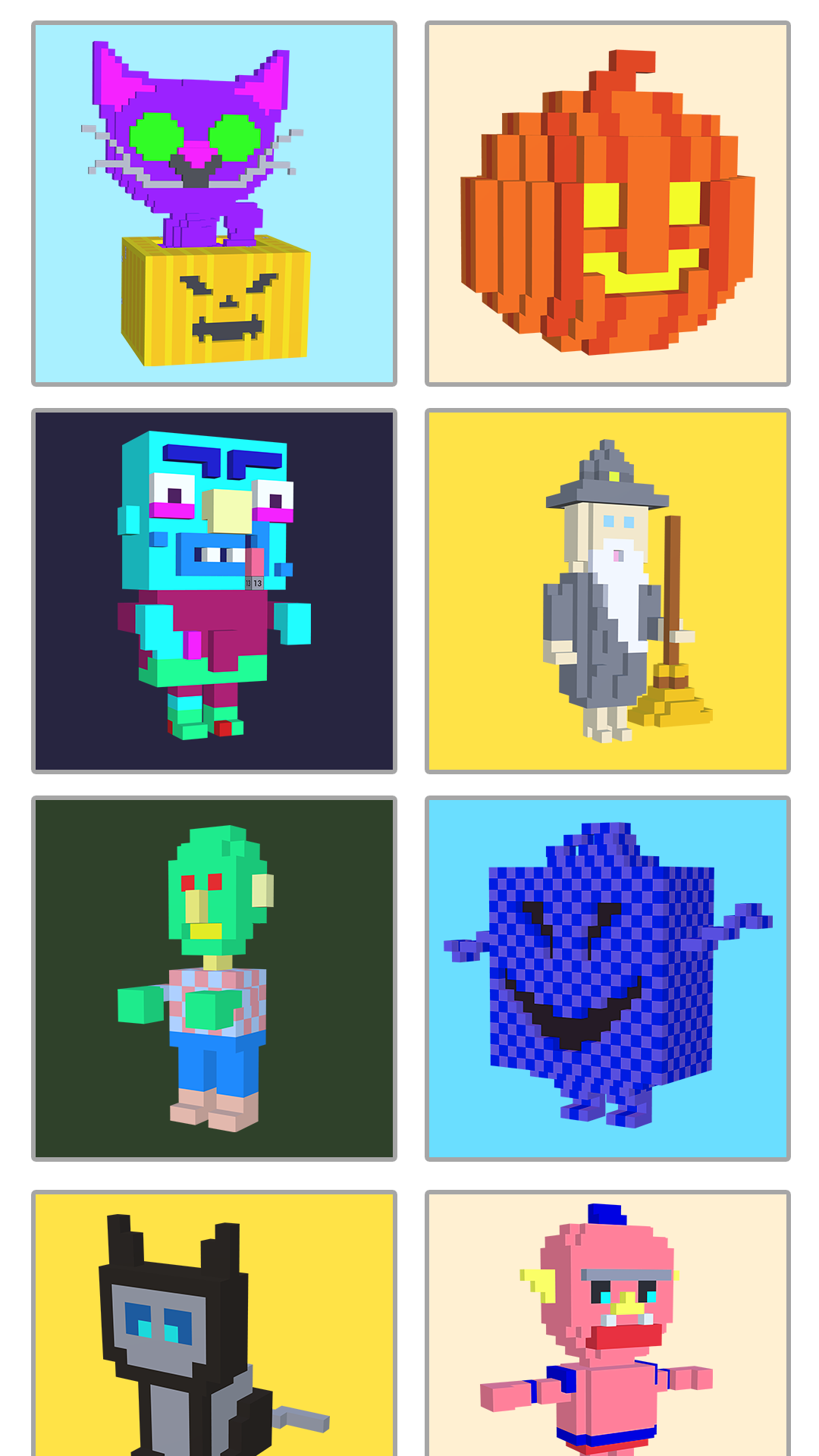Open the cyan Frankenstein monster model
819x1456 pixels.
tap(214, 591)
